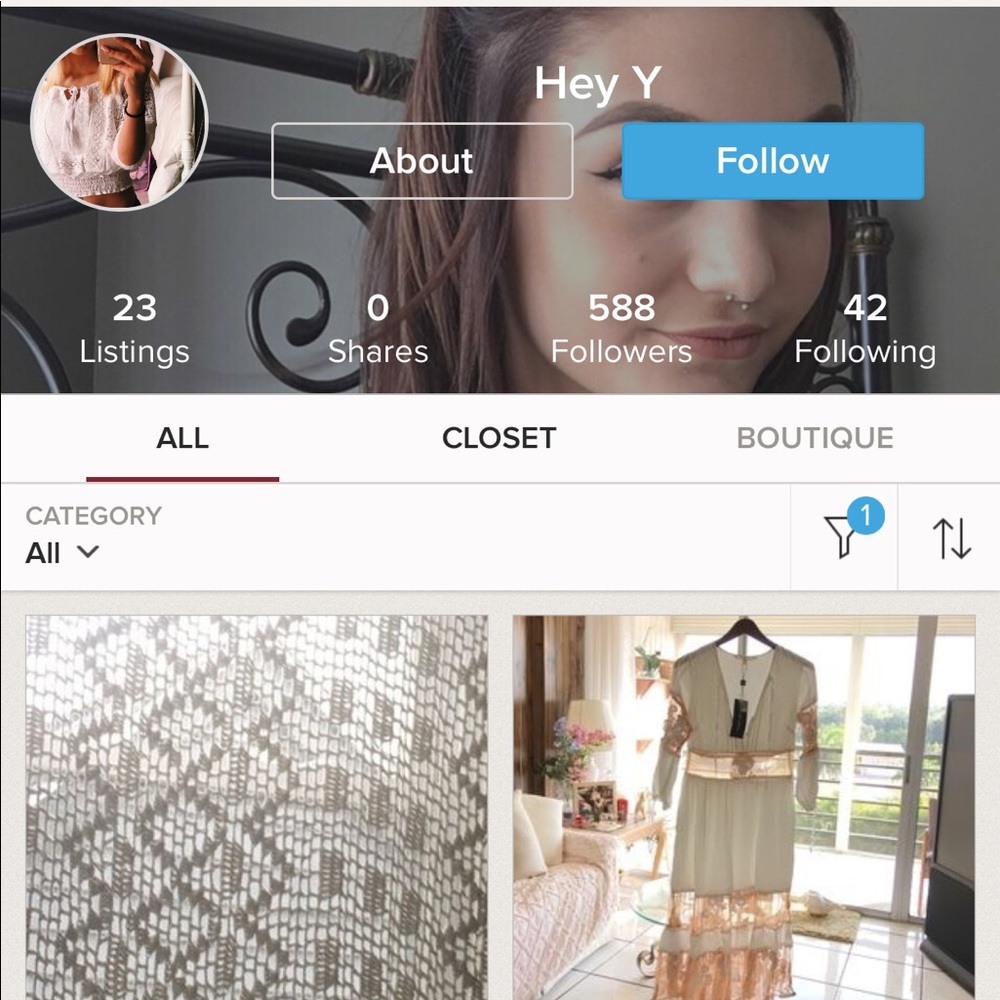Viewport: 1000px width, 1000px height.
Task: Open the About section
Action: click(x=421, y=161)
